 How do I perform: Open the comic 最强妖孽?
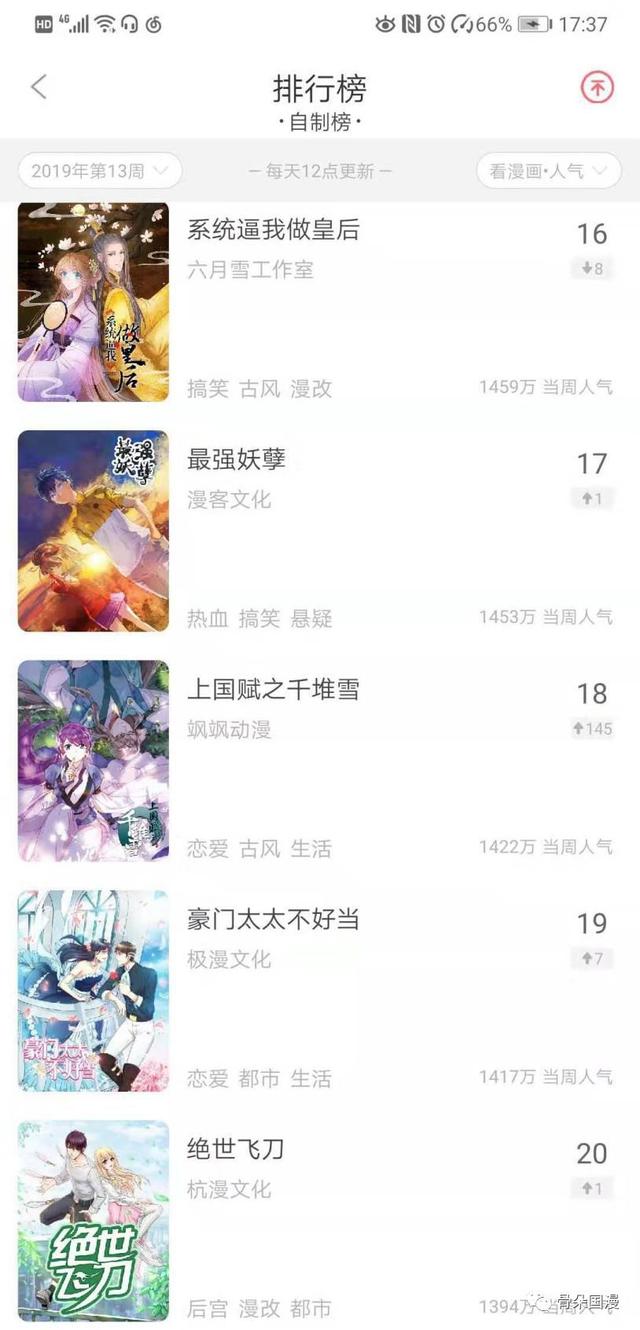pos(320,532)
